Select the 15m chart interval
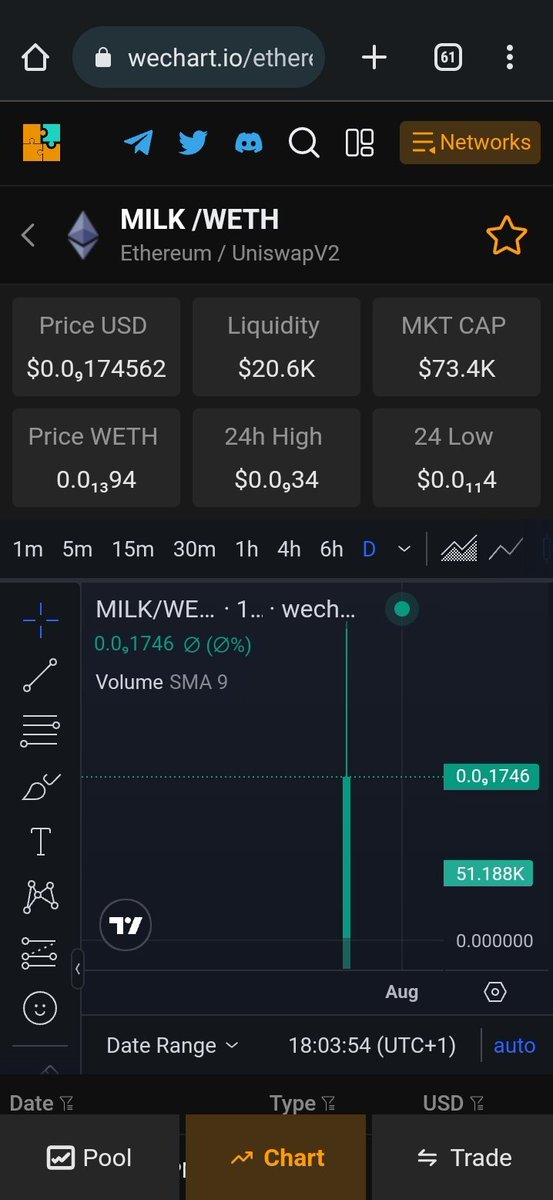The image size is (553, 1200). pos(133,549)
